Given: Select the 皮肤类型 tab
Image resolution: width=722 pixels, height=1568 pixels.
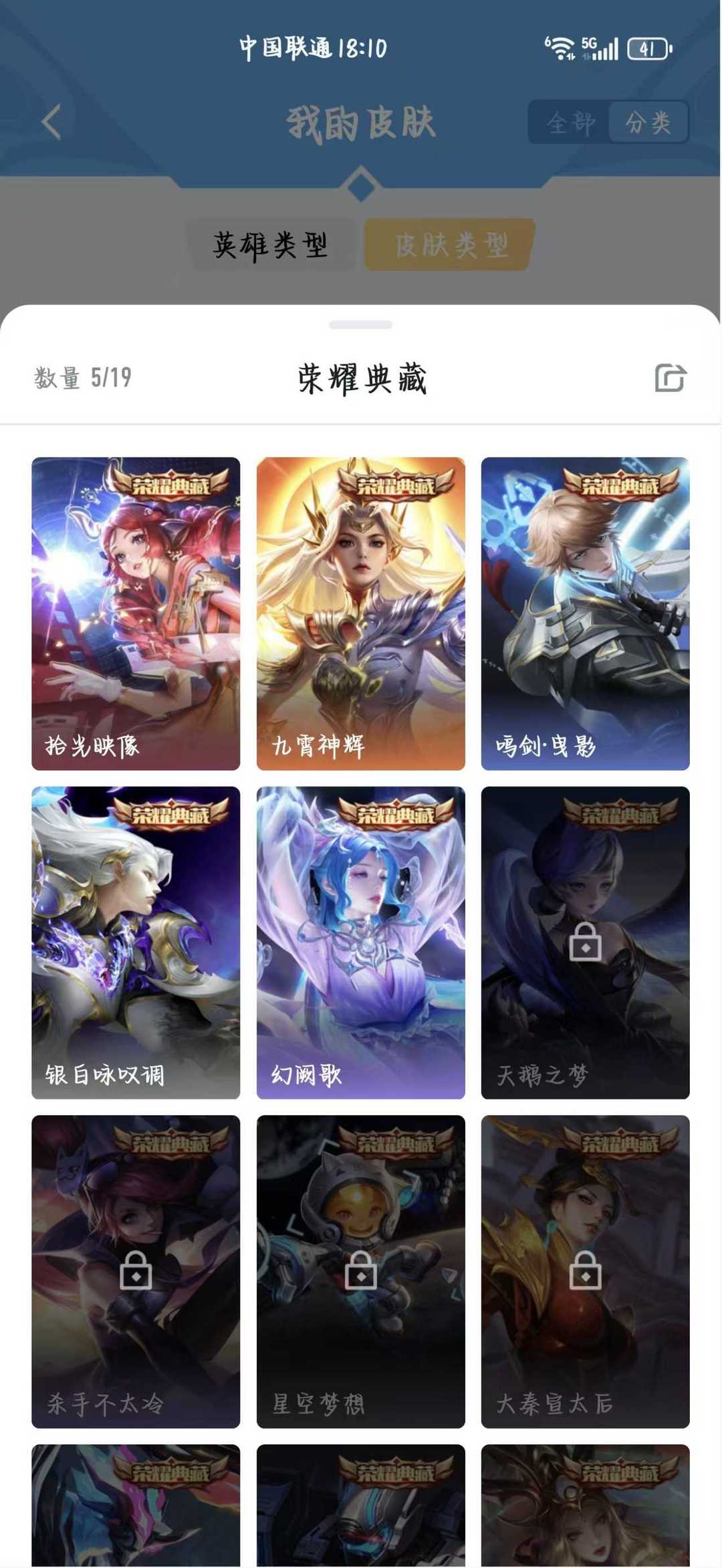Looking at the screenshot, I should click(450, 245).
